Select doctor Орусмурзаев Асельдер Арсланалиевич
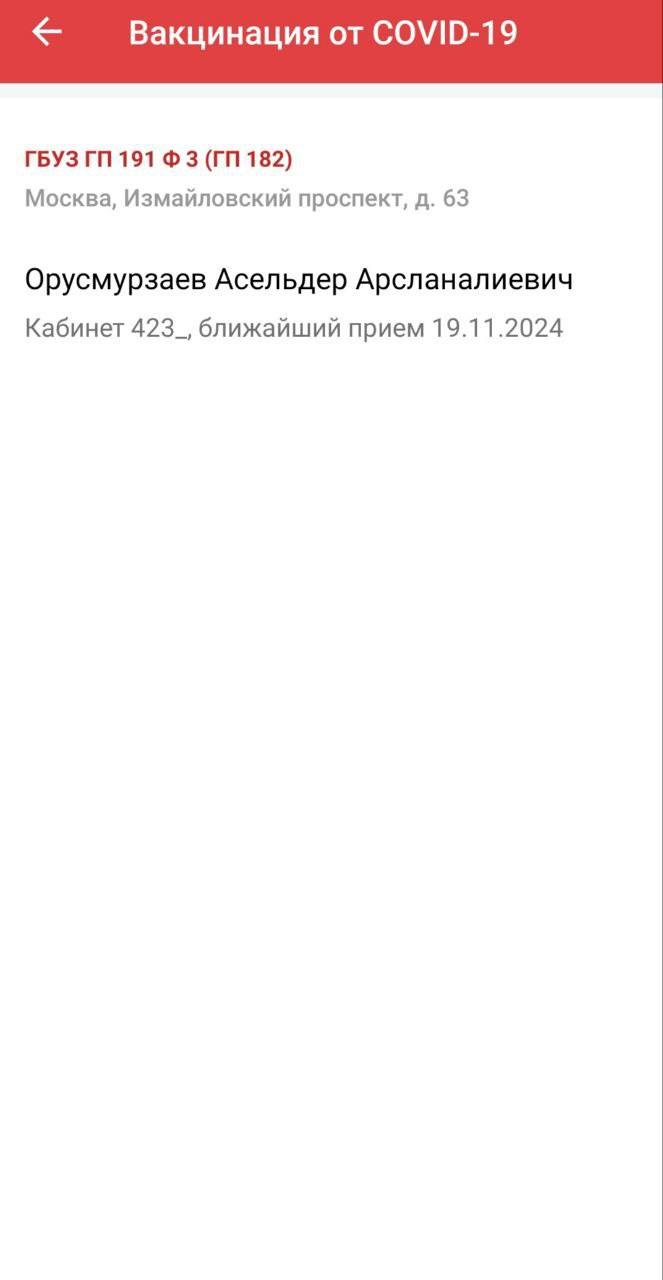 pos(299,281)
